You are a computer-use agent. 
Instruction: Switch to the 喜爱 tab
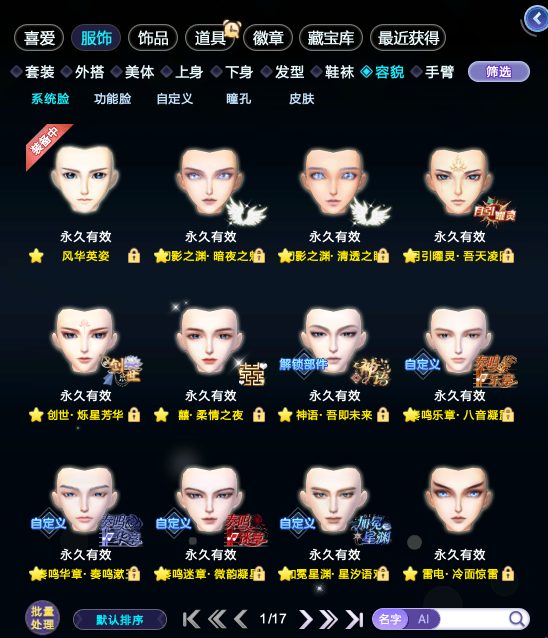tap(39, 38)
